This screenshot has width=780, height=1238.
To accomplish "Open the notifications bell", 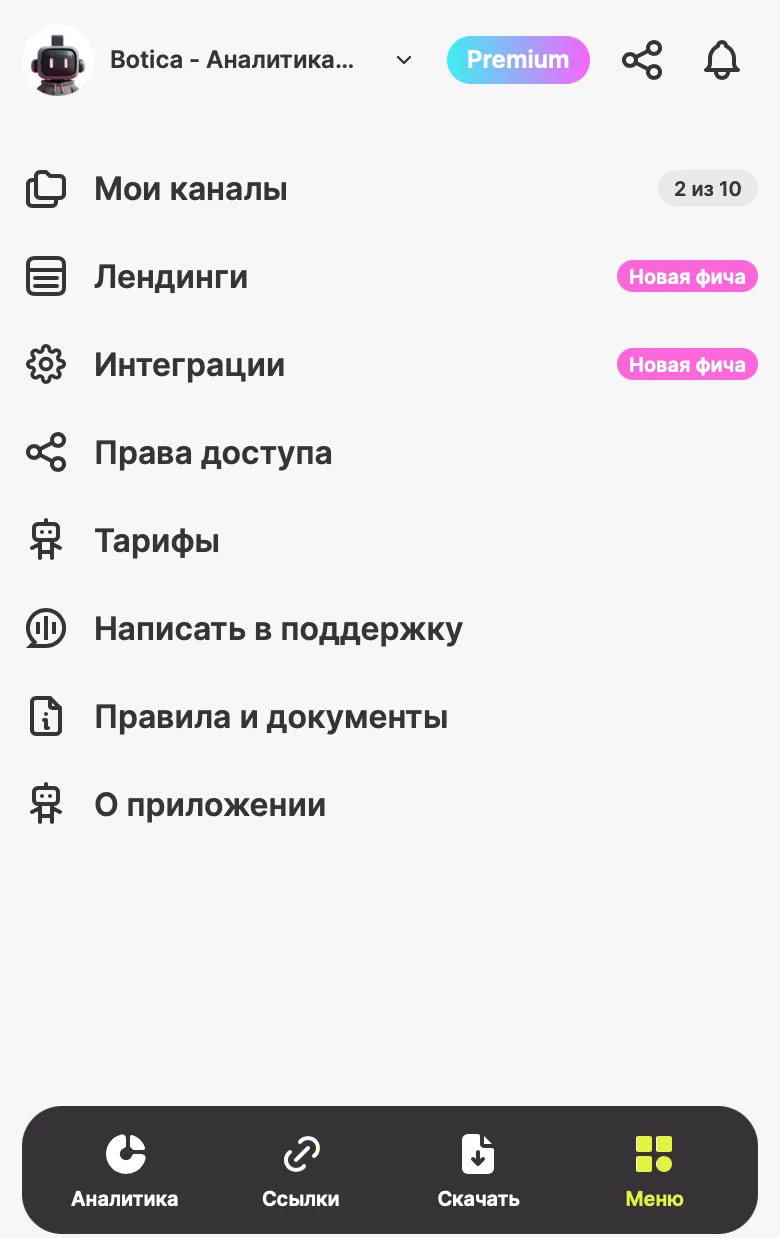I will click(721, 60).
